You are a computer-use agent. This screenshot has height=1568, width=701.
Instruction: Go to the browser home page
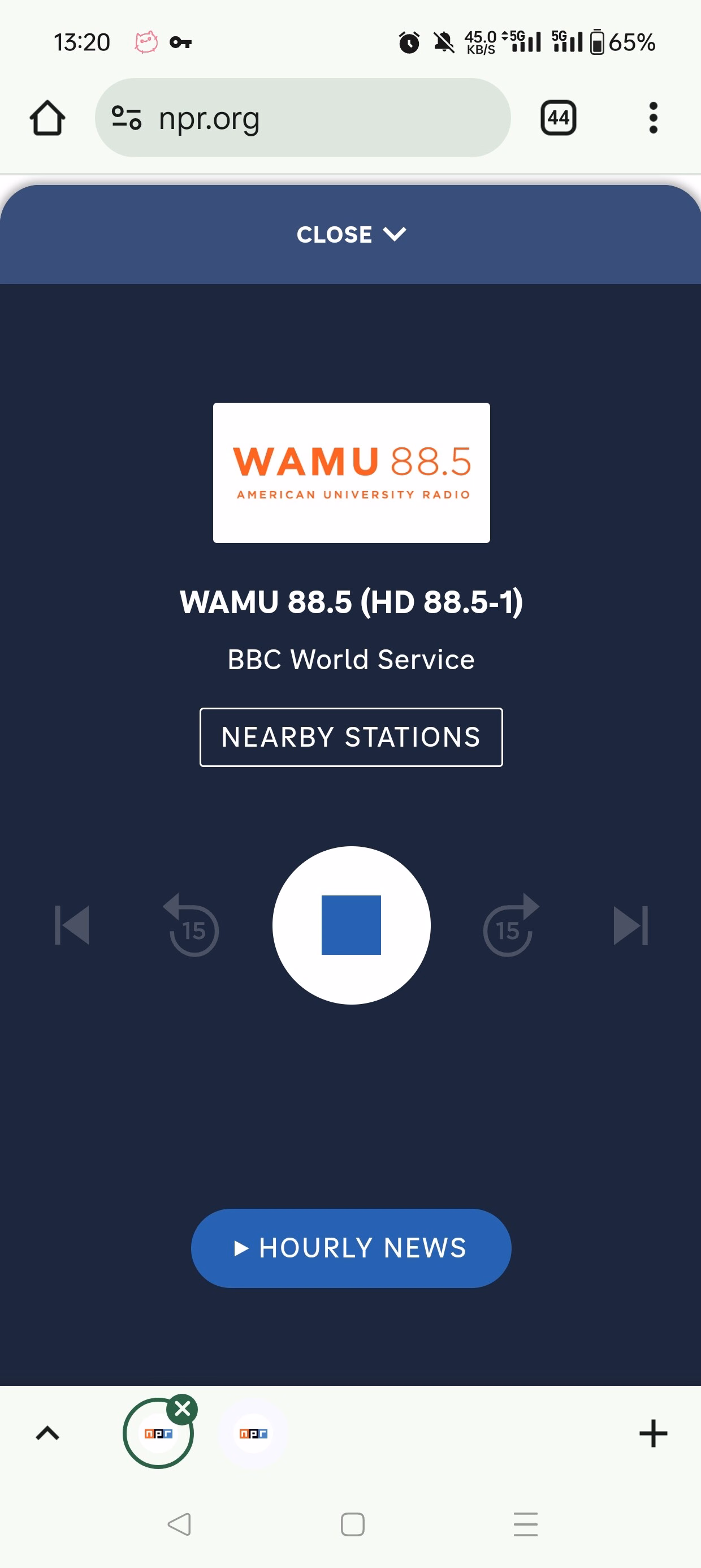coord(47,118)
